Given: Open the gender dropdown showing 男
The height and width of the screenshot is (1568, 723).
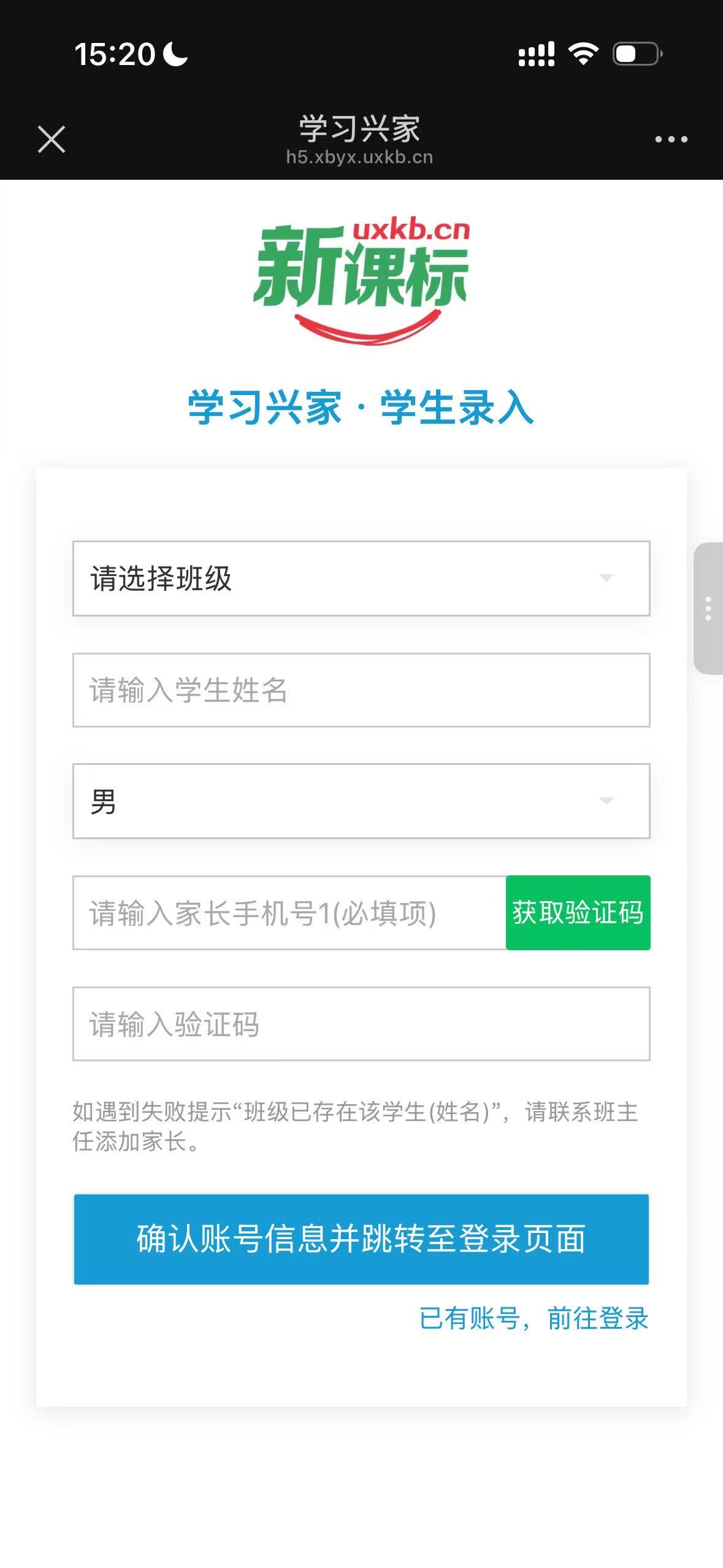Looking at the screenshot, I should [361, 801].
